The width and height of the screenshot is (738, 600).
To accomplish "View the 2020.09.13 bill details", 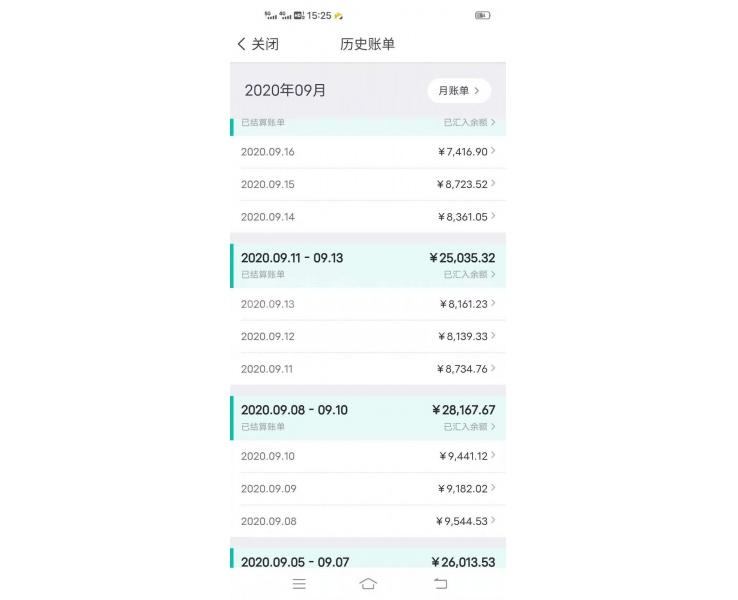I will coord(367,304).
